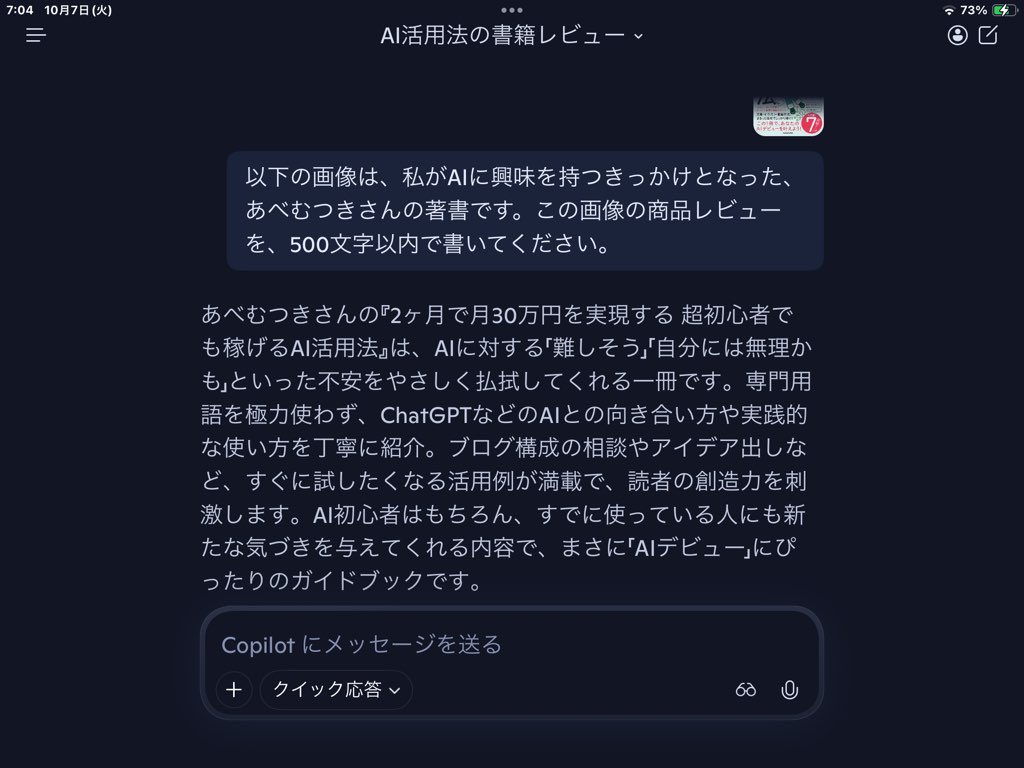Tap the plus attachment button

tap(234, 689)
